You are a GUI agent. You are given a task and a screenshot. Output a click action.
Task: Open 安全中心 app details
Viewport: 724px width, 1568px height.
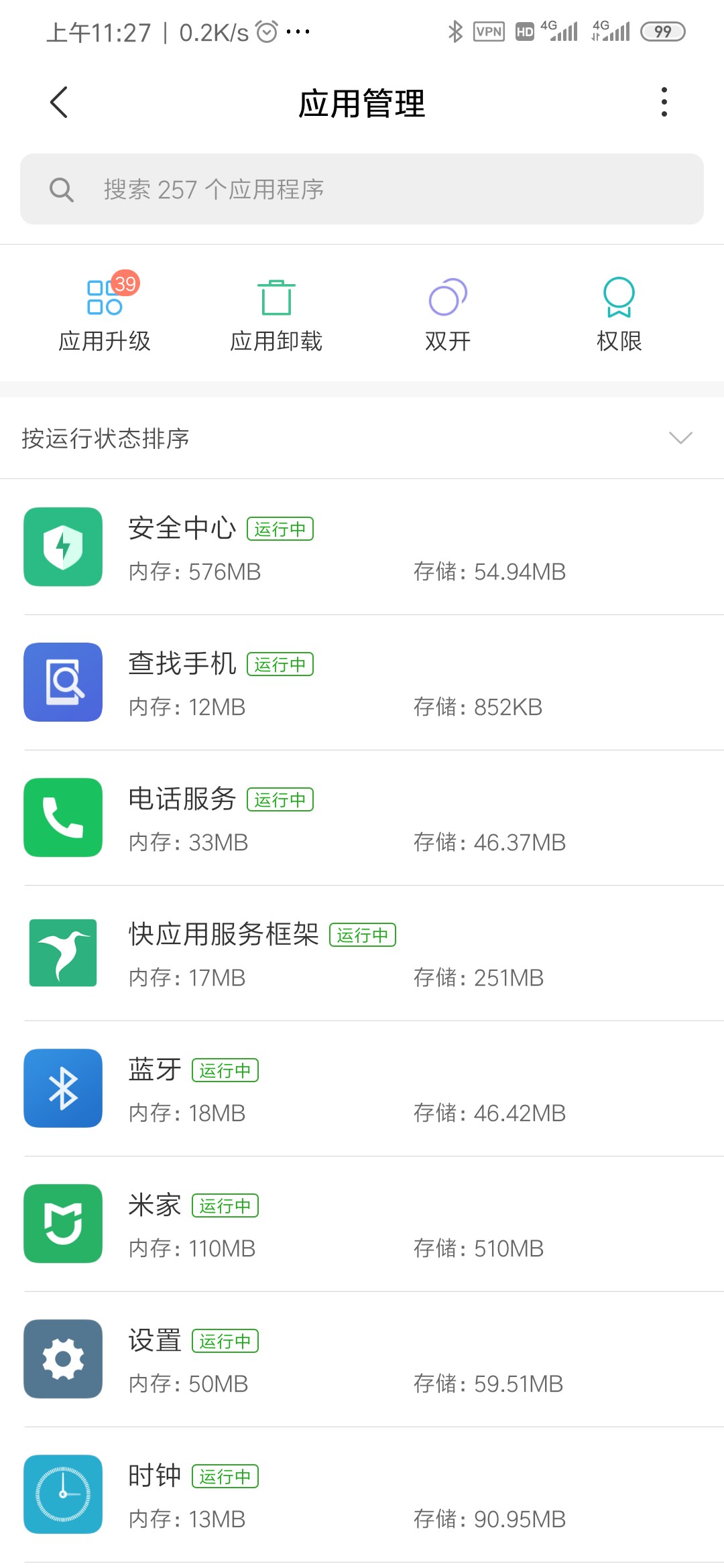pyautogui.click(x=362, y=547)
